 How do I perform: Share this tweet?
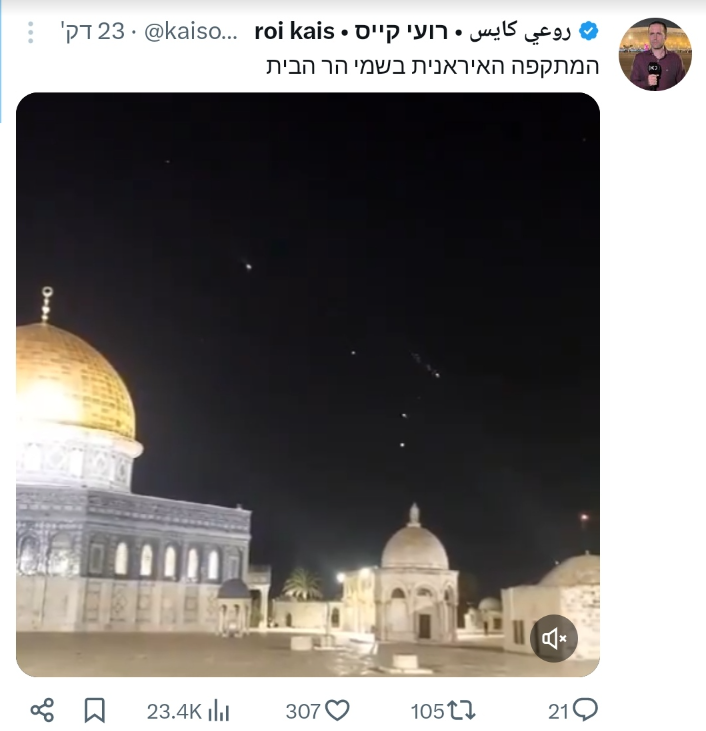pyautogui.click(x=42, y=711)
